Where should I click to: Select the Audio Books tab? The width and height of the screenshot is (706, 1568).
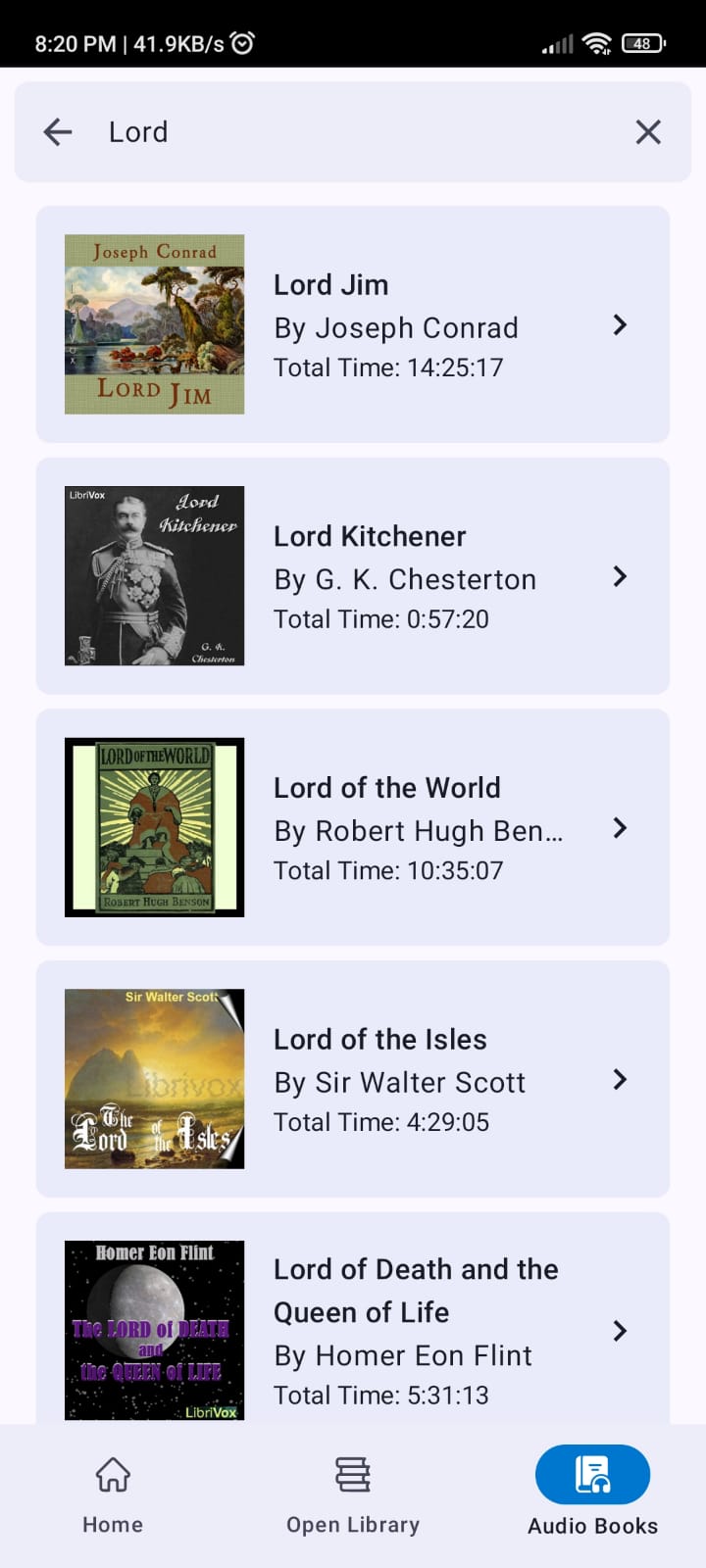pos(592,1494)
